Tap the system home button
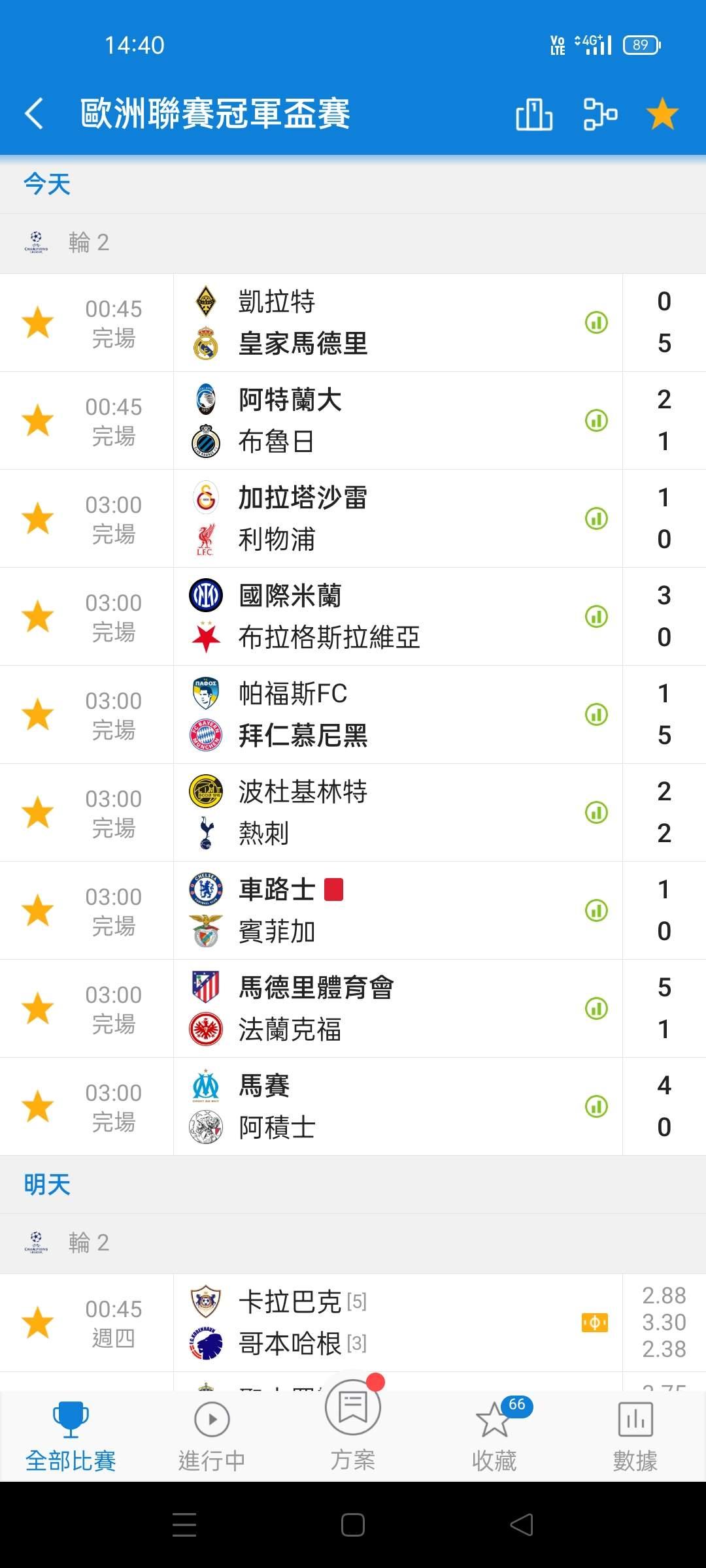706x1568 pixels. [353, 1525]
